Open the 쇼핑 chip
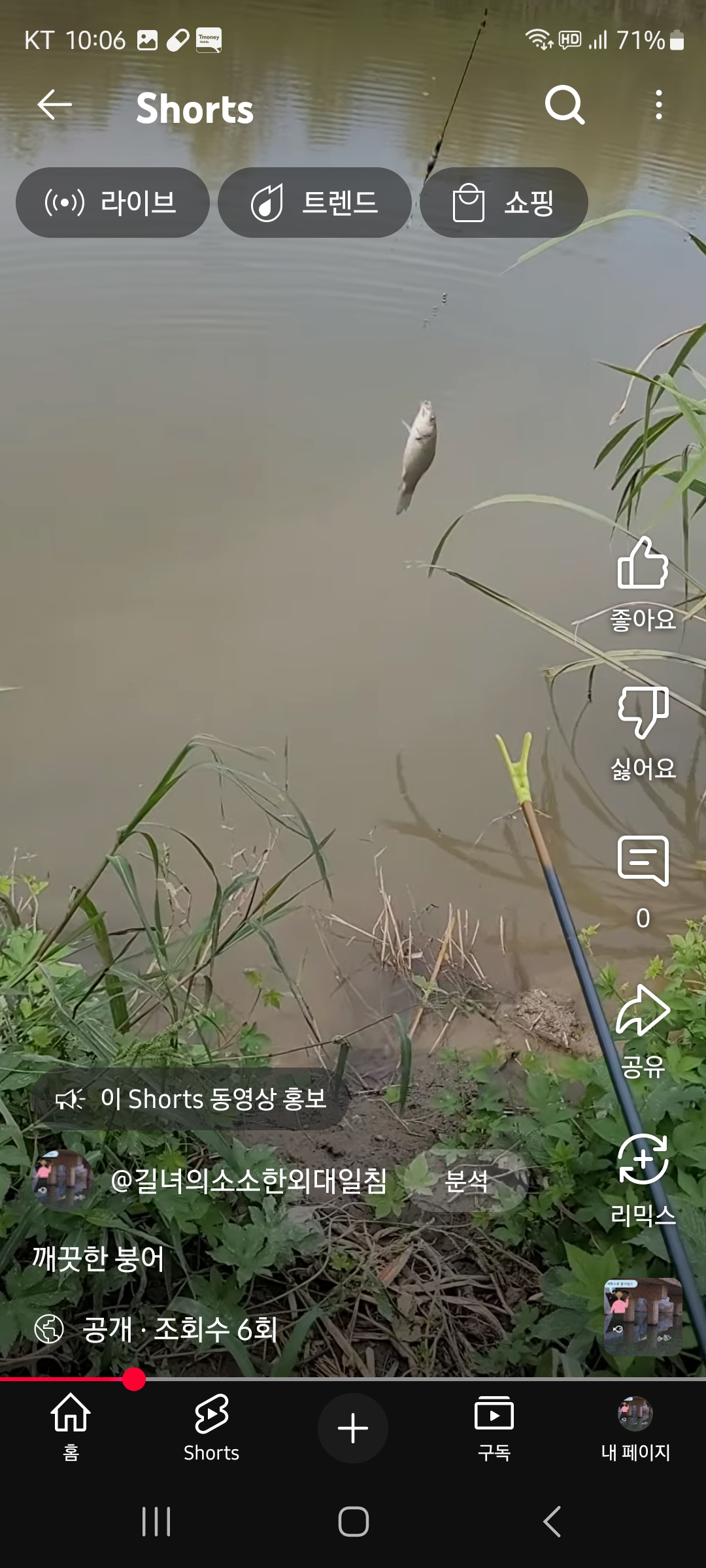 [503, 203]
